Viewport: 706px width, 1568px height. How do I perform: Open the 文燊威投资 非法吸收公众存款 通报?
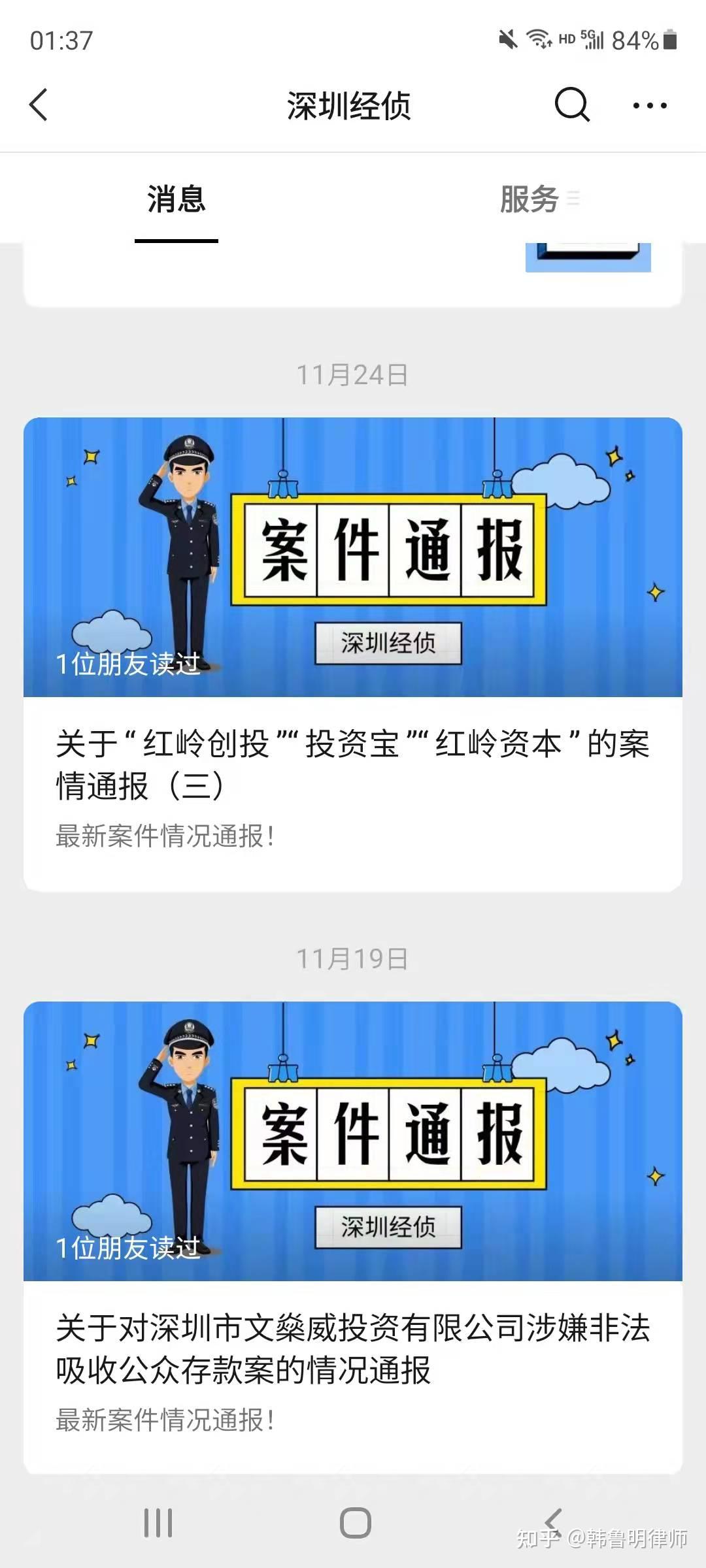(x=353, y=1352)
